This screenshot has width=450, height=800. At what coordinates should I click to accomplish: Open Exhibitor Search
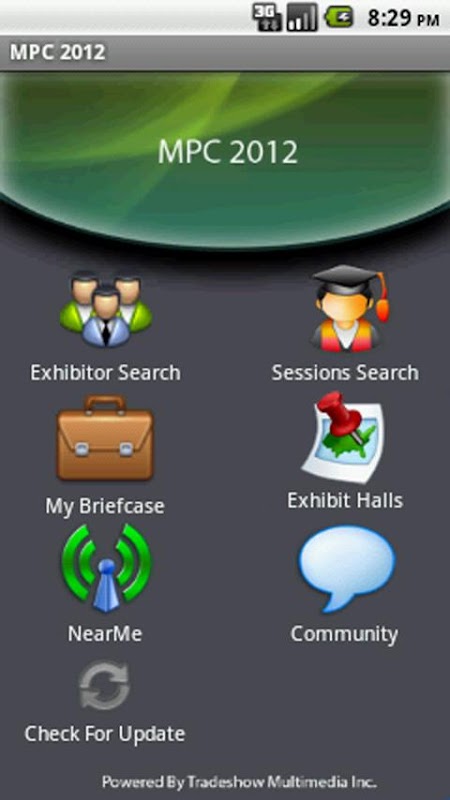(105, 327)
